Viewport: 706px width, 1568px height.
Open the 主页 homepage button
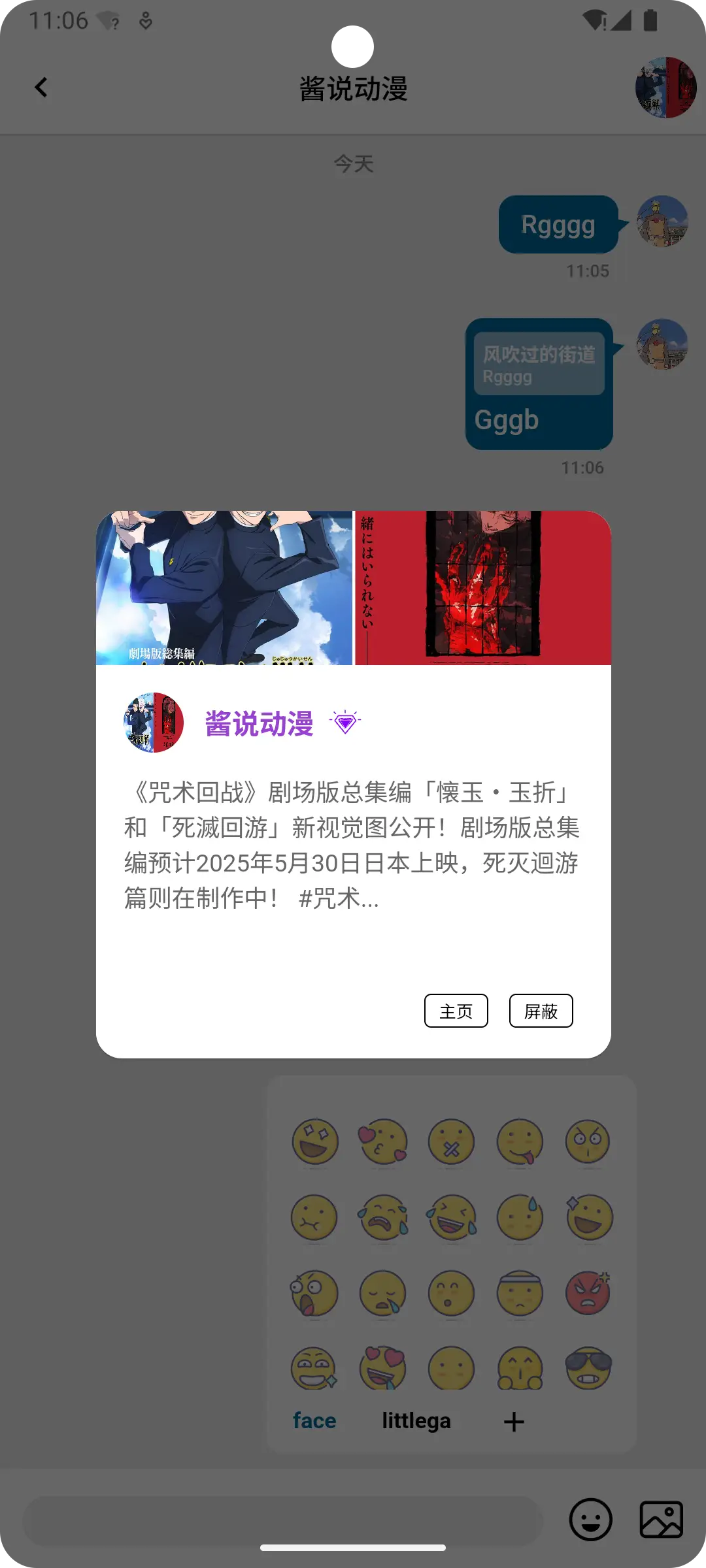click(456, 1011)
